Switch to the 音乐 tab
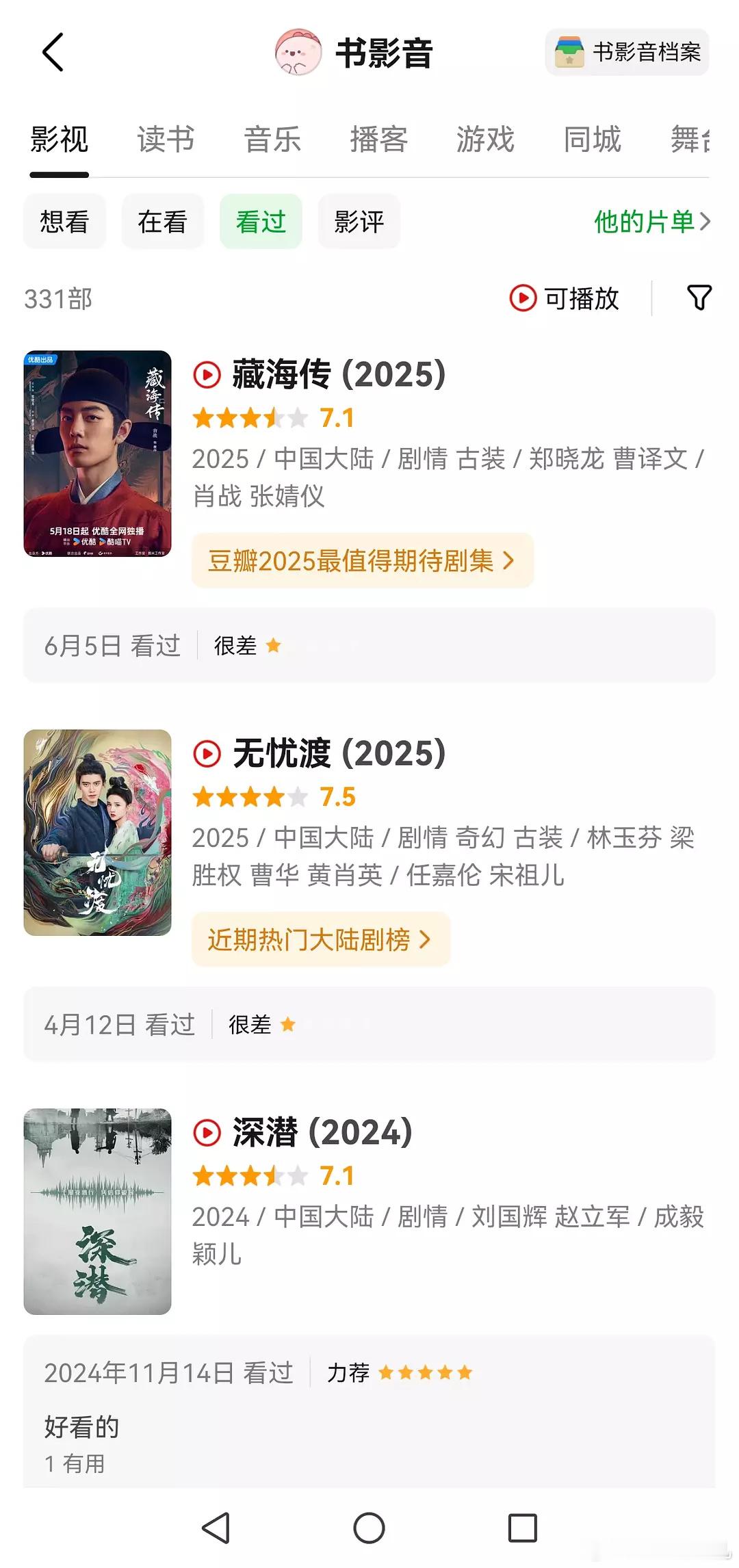The height and width of the screenshot is (1568, 739). 272,140
